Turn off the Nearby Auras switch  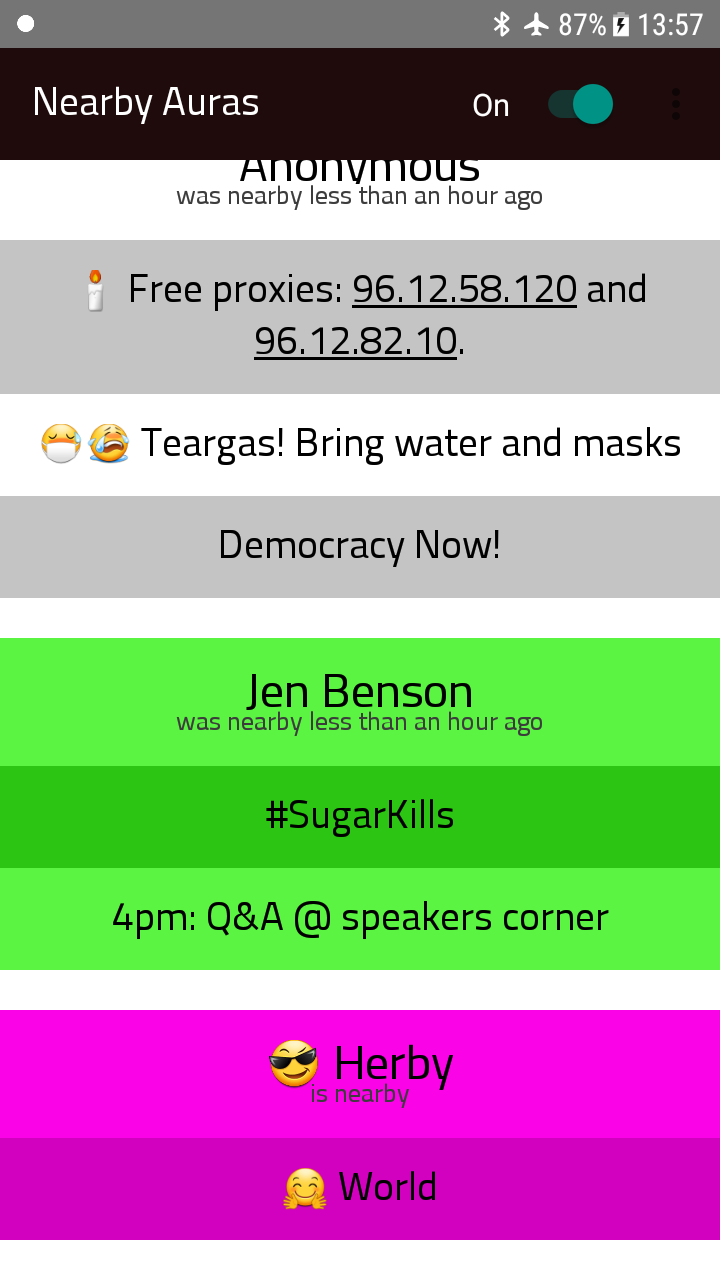pos(581,104)
